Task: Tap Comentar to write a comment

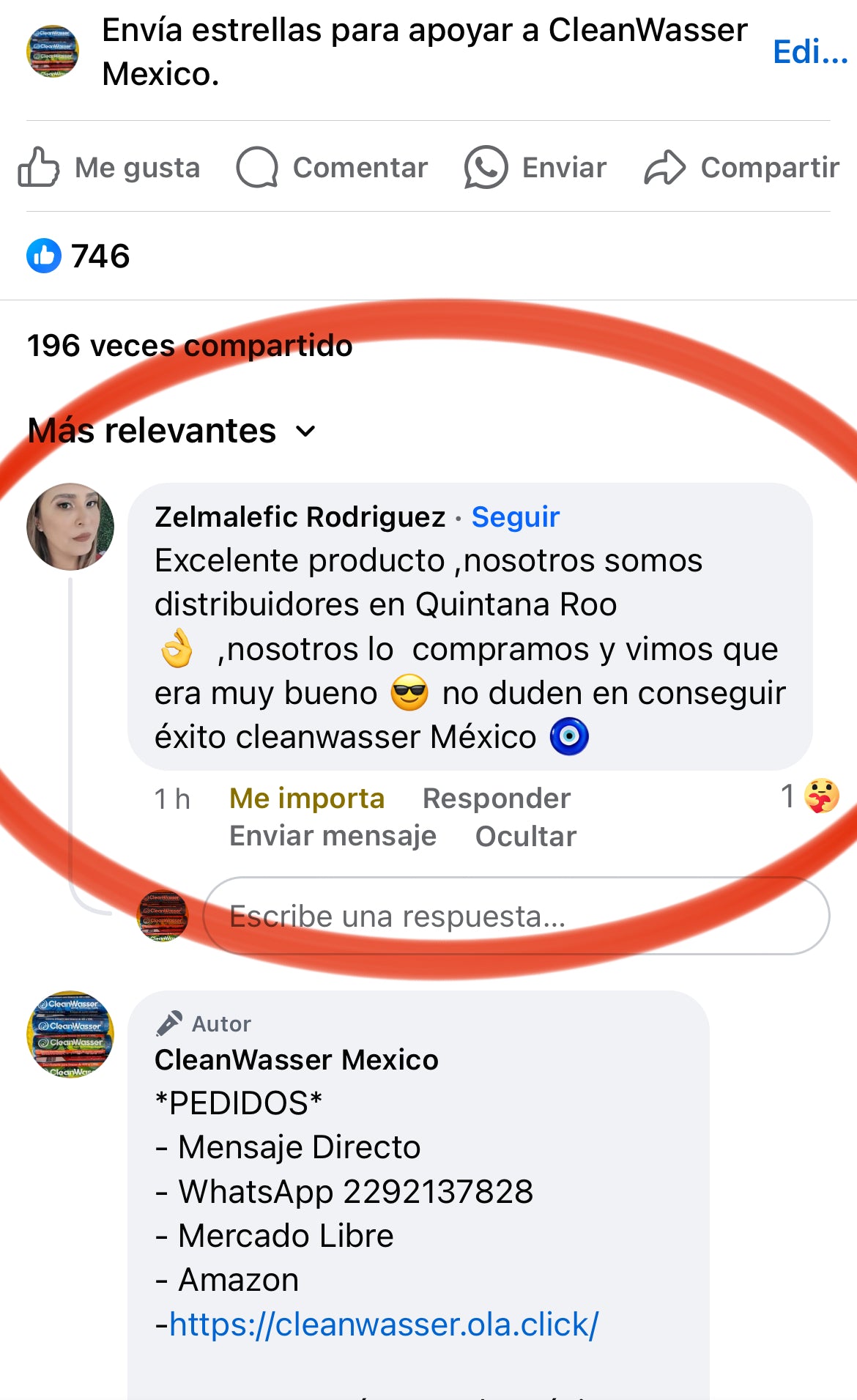Action: 333,168
